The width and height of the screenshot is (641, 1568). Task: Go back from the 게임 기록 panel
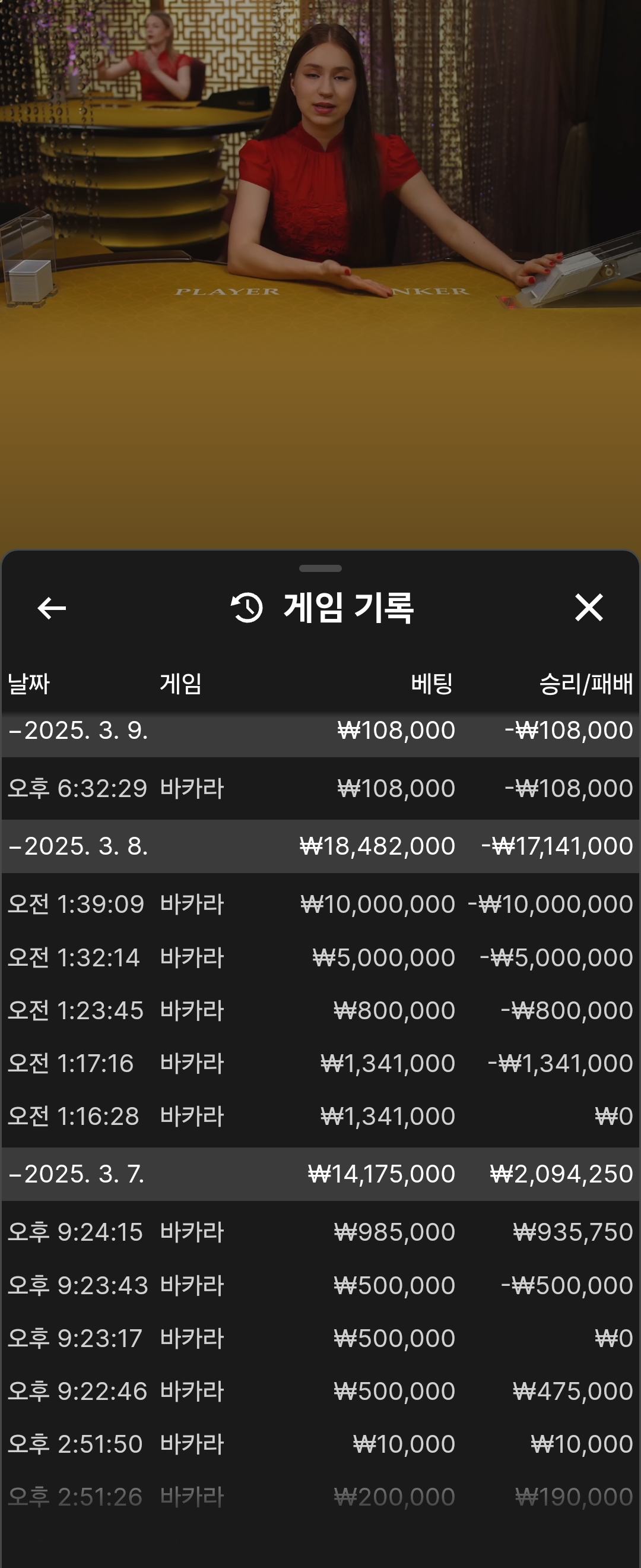(52, 608)
